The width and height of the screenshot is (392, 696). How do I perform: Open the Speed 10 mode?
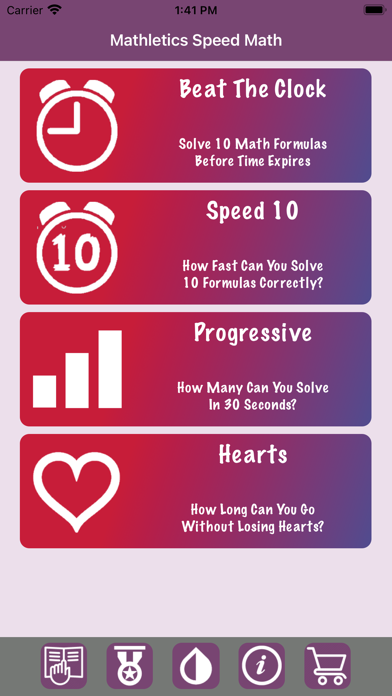click(x=196, y=248)
